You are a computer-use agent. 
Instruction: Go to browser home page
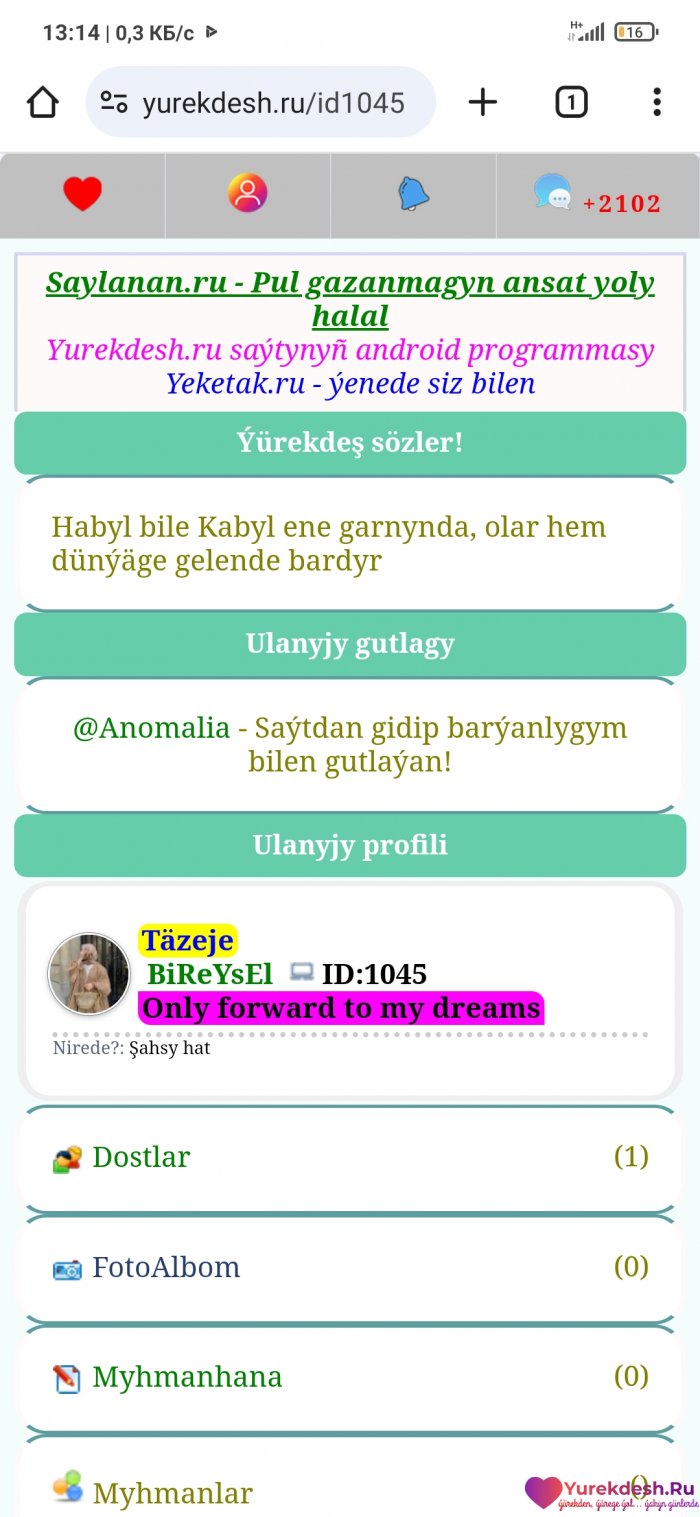tap(43, 102)
